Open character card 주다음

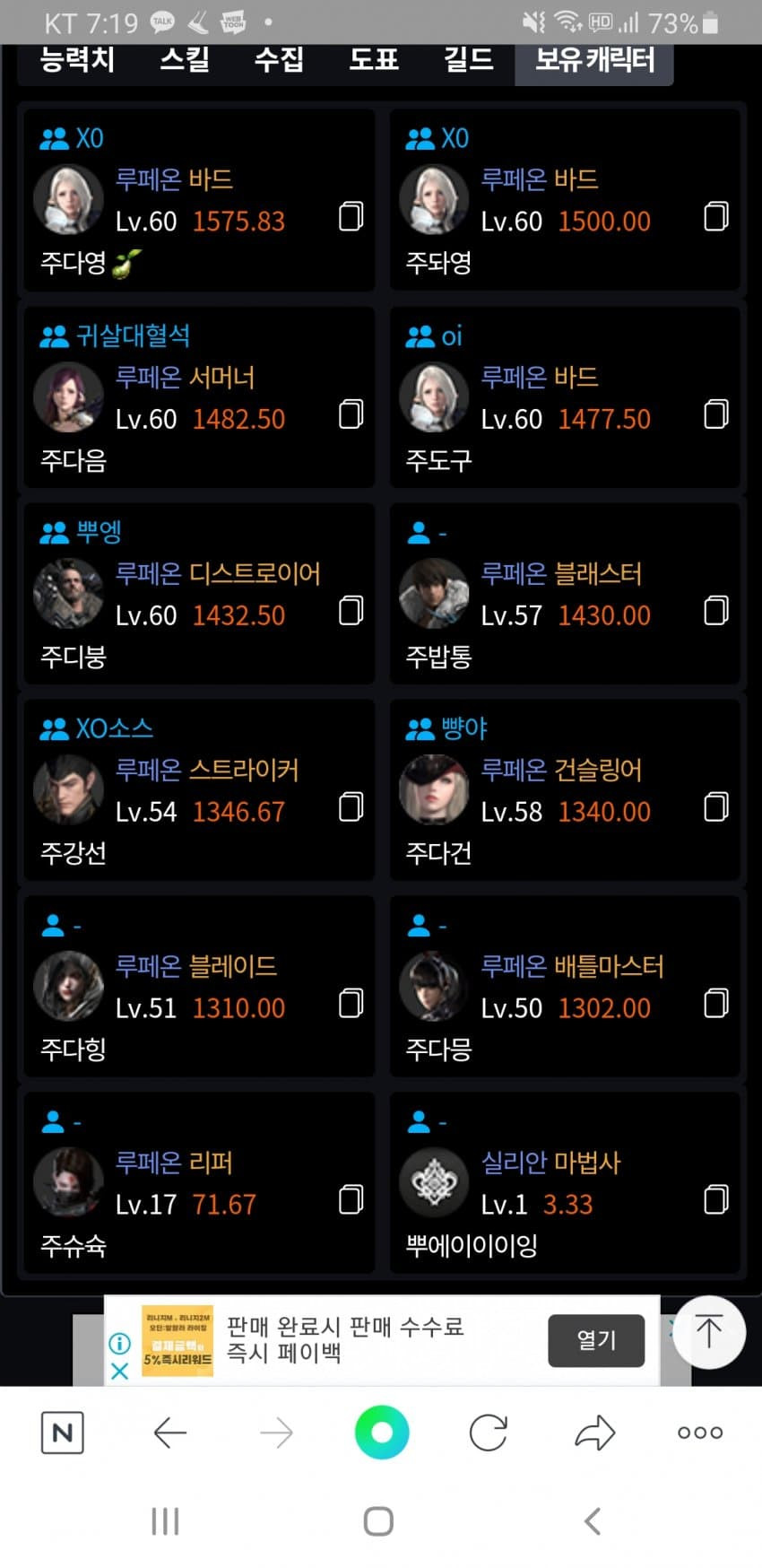(198, 397)
